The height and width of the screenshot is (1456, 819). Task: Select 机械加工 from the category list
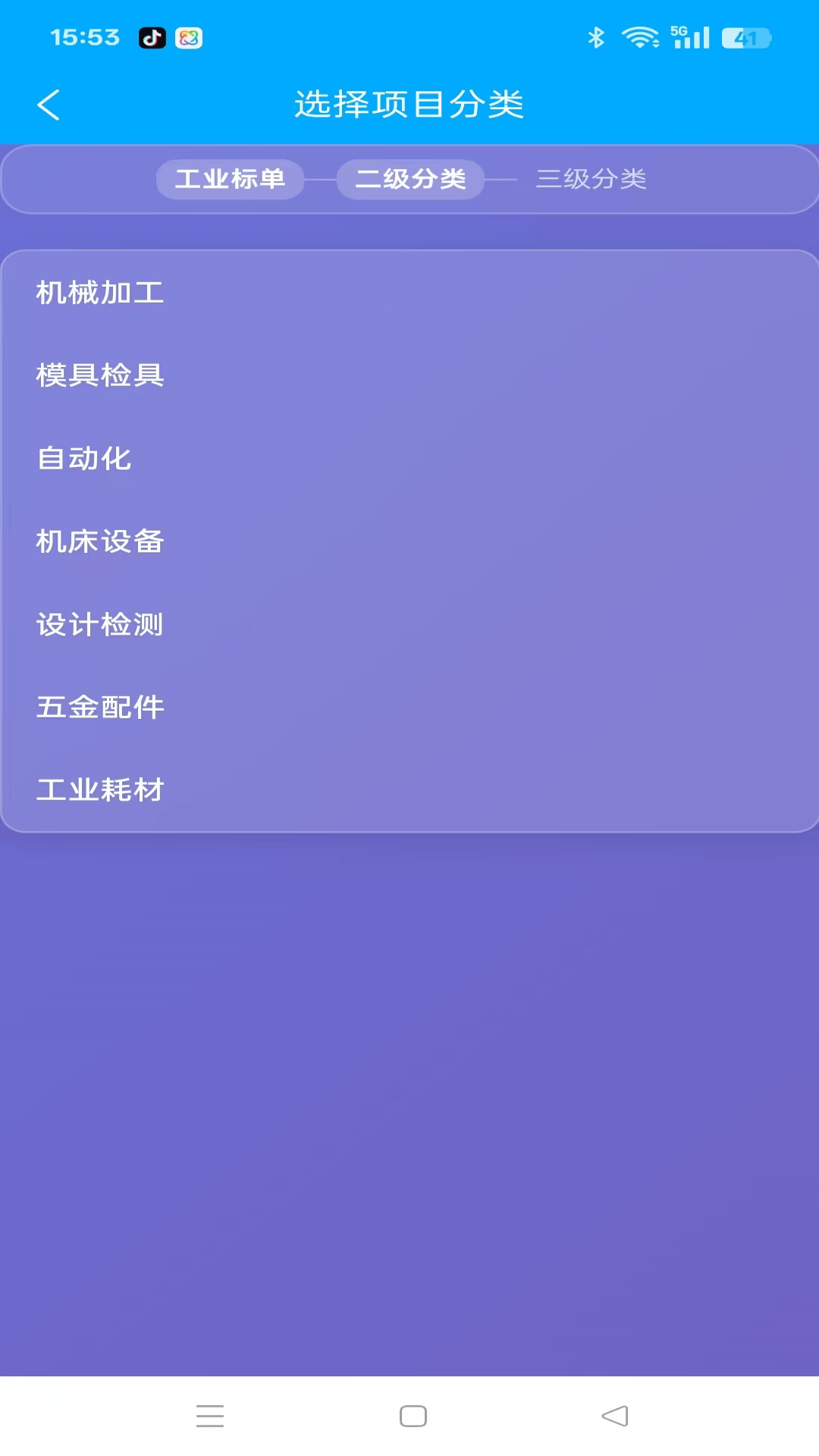click(x=101, y=293)
